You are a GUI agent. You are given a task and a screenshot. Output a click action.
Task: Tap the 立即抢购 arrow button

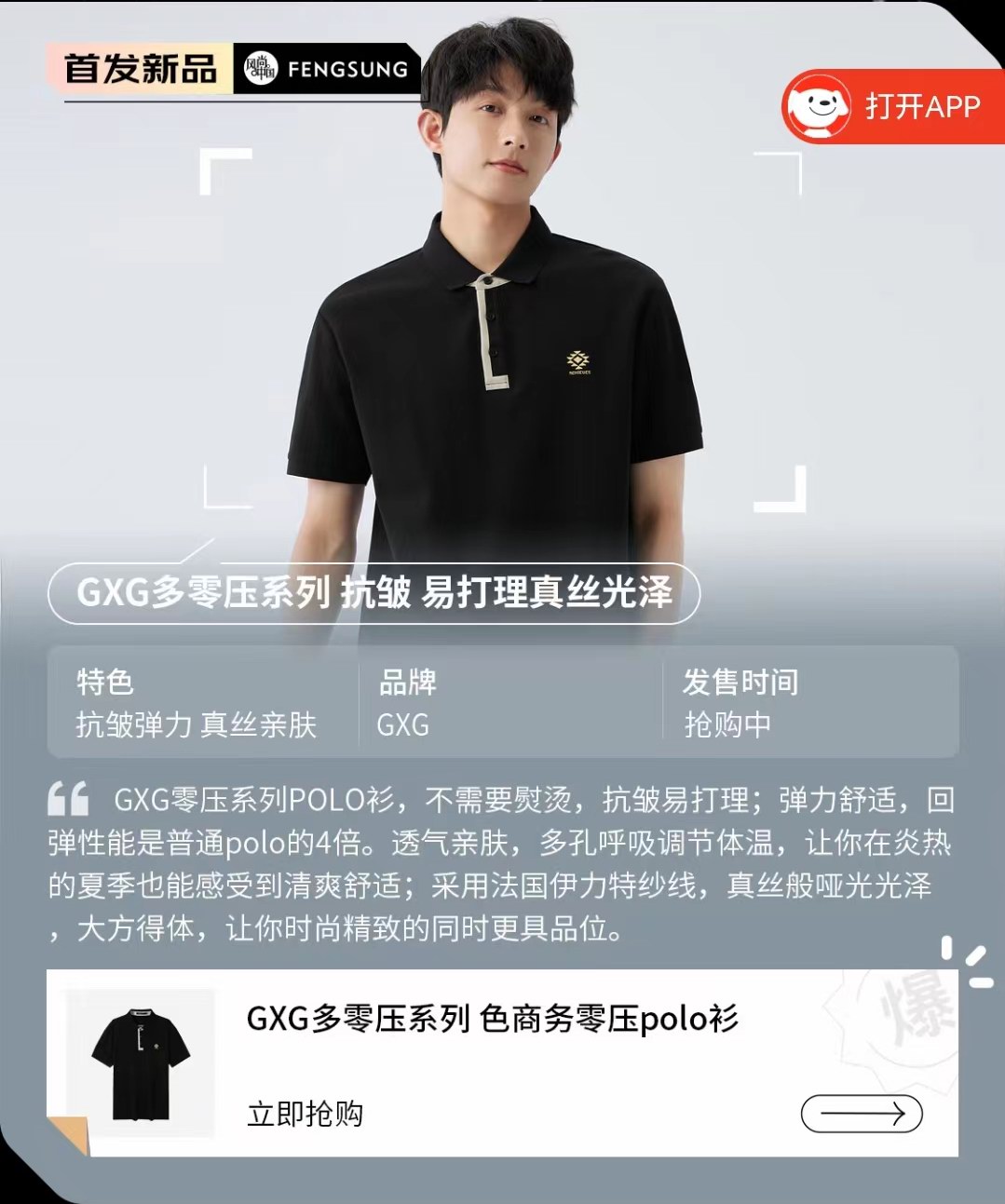point(861,1114)
